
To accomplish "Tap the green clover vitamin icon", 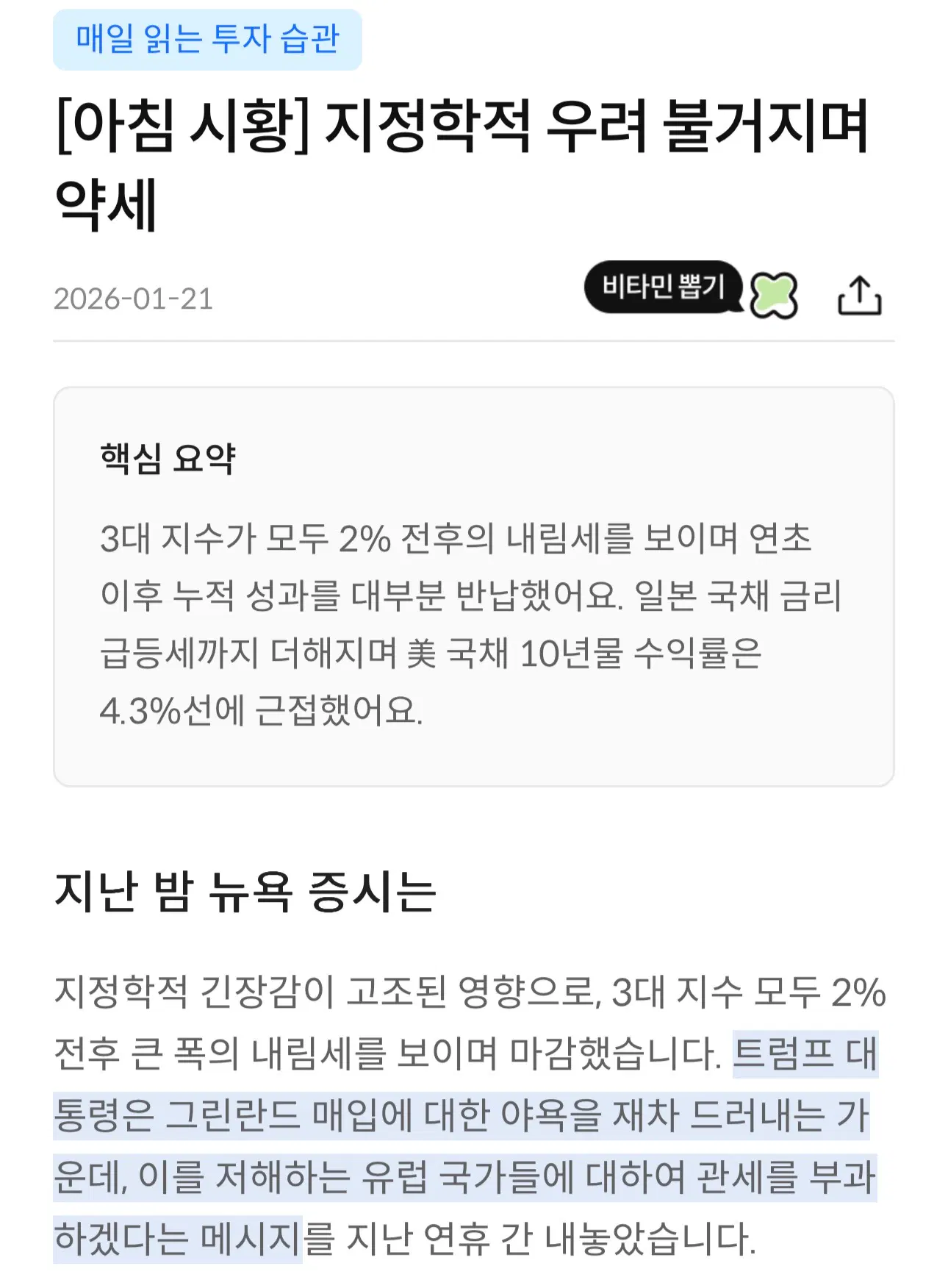I will [774, 295].
